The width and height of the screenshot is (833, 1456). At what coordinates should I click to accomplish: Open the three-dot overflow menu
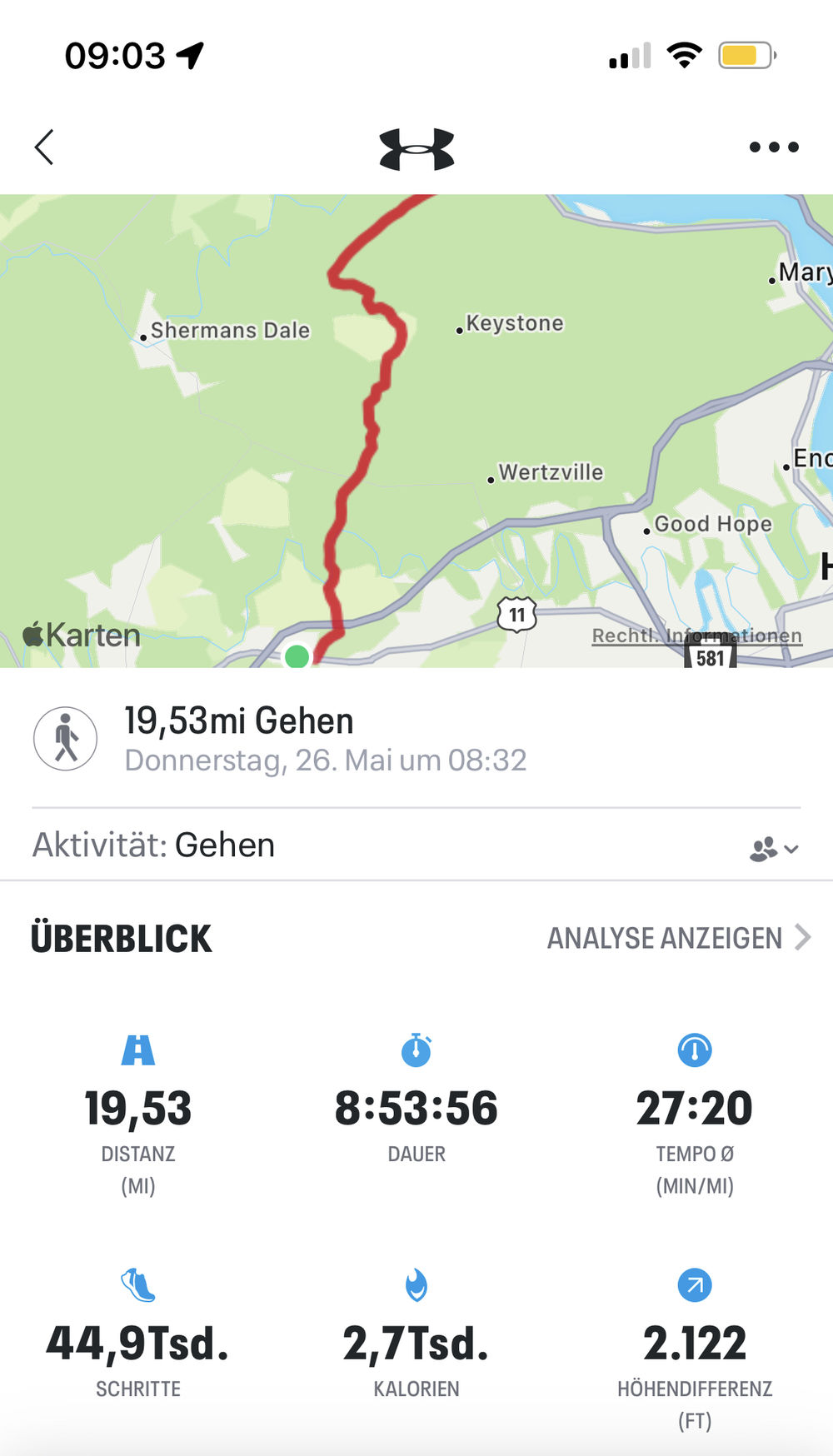click(774, 147)
